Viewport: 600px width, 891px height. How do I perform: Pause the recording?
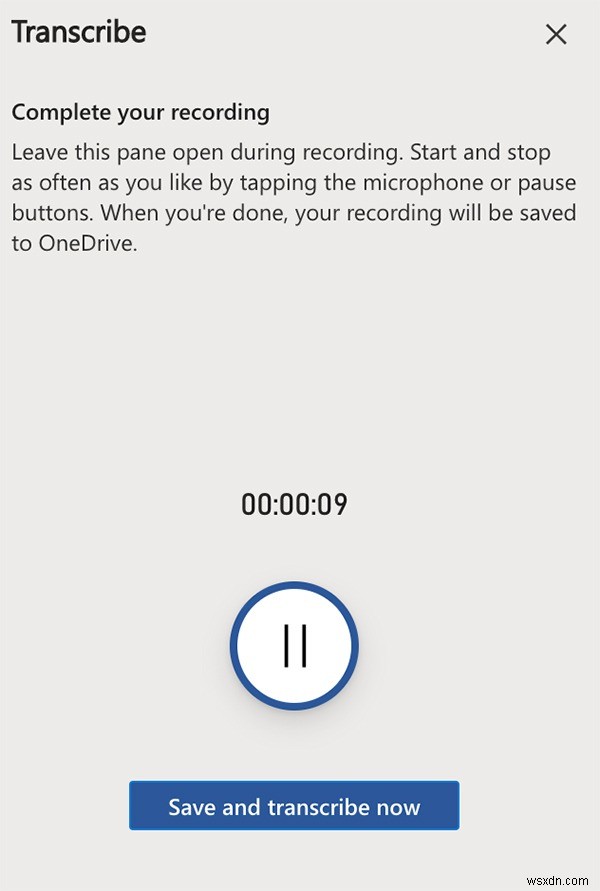pos(294,645)
